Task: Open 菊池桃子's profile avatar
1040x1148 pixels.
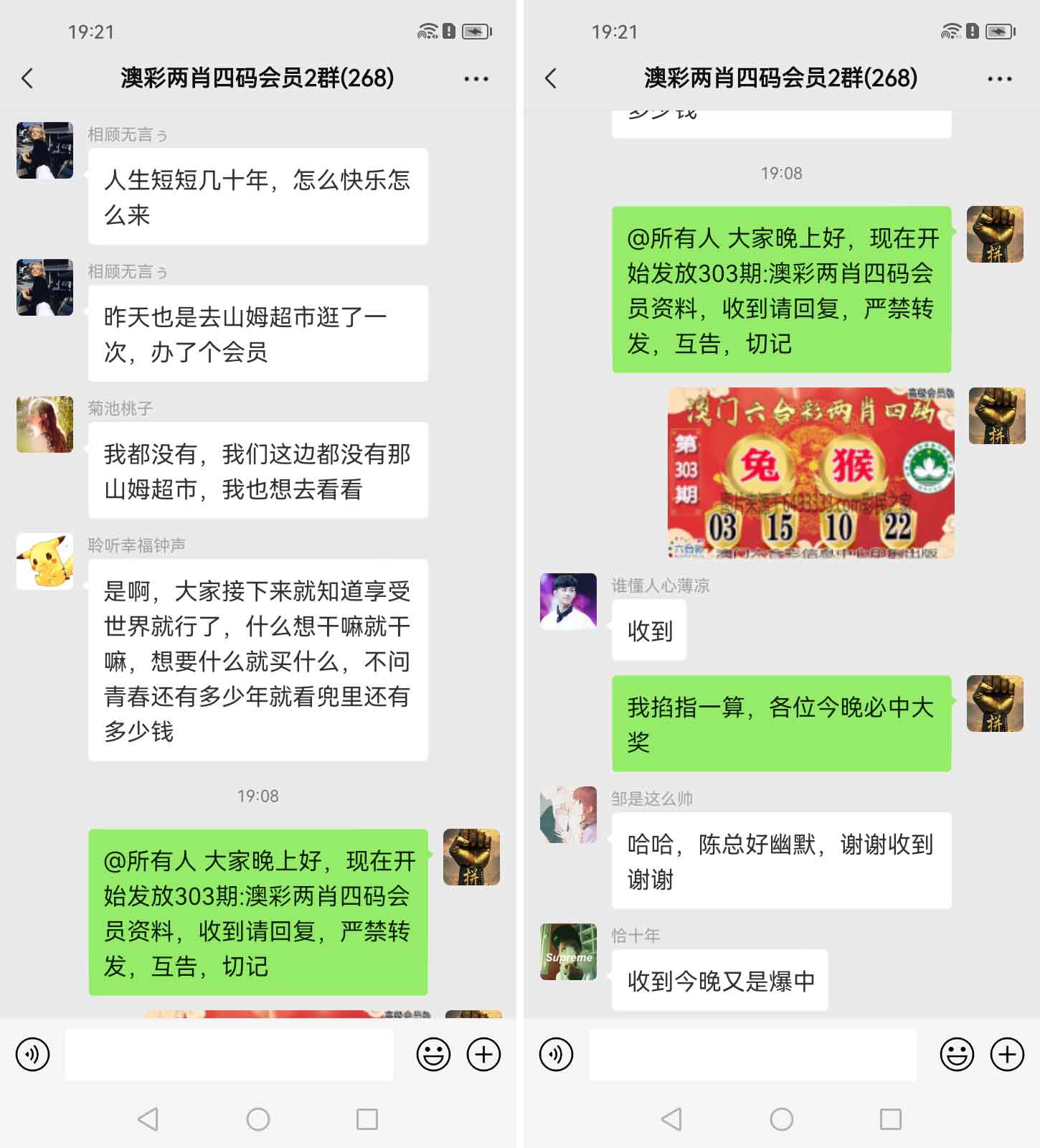Action: coord(44,424)
